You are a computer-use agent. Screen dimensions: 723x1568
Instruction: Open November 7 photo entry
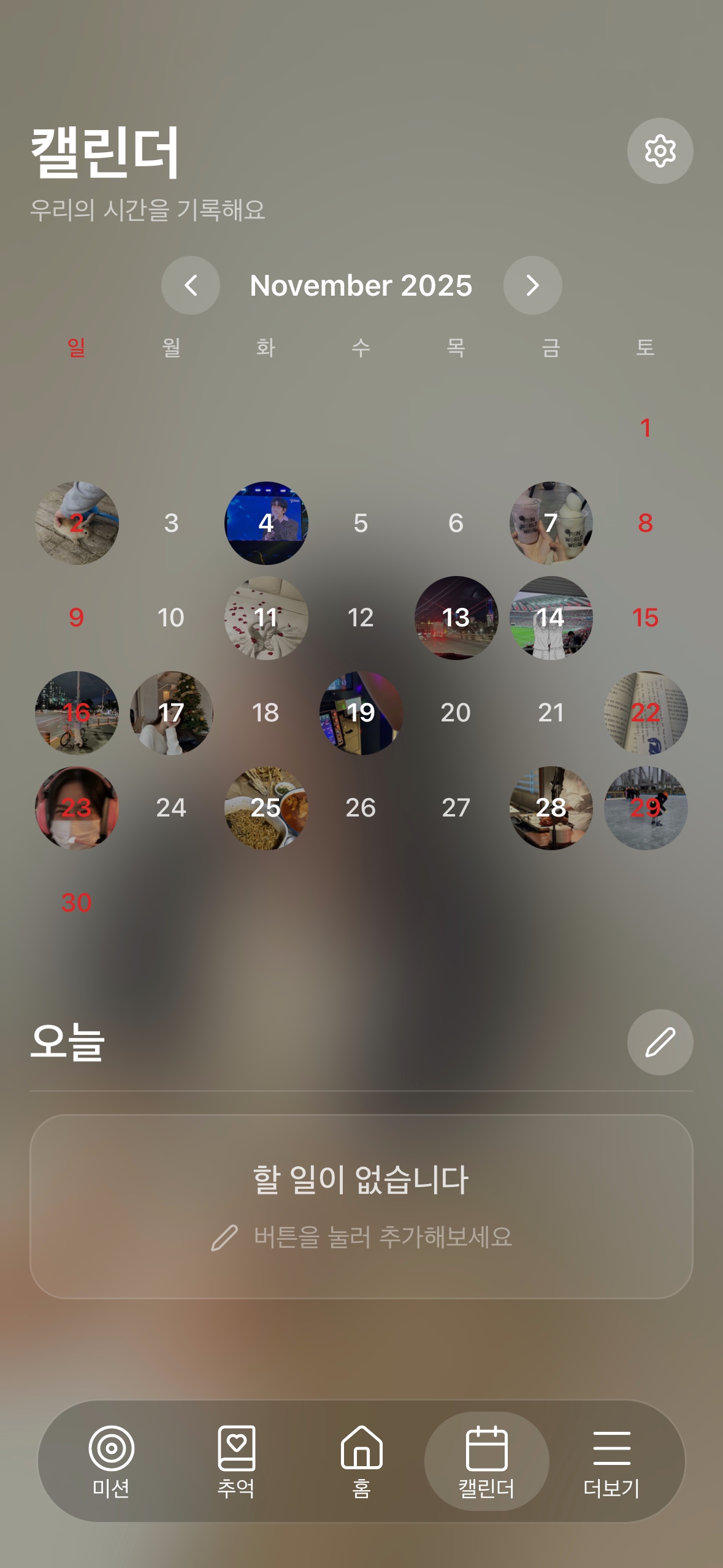coord(551,523)
